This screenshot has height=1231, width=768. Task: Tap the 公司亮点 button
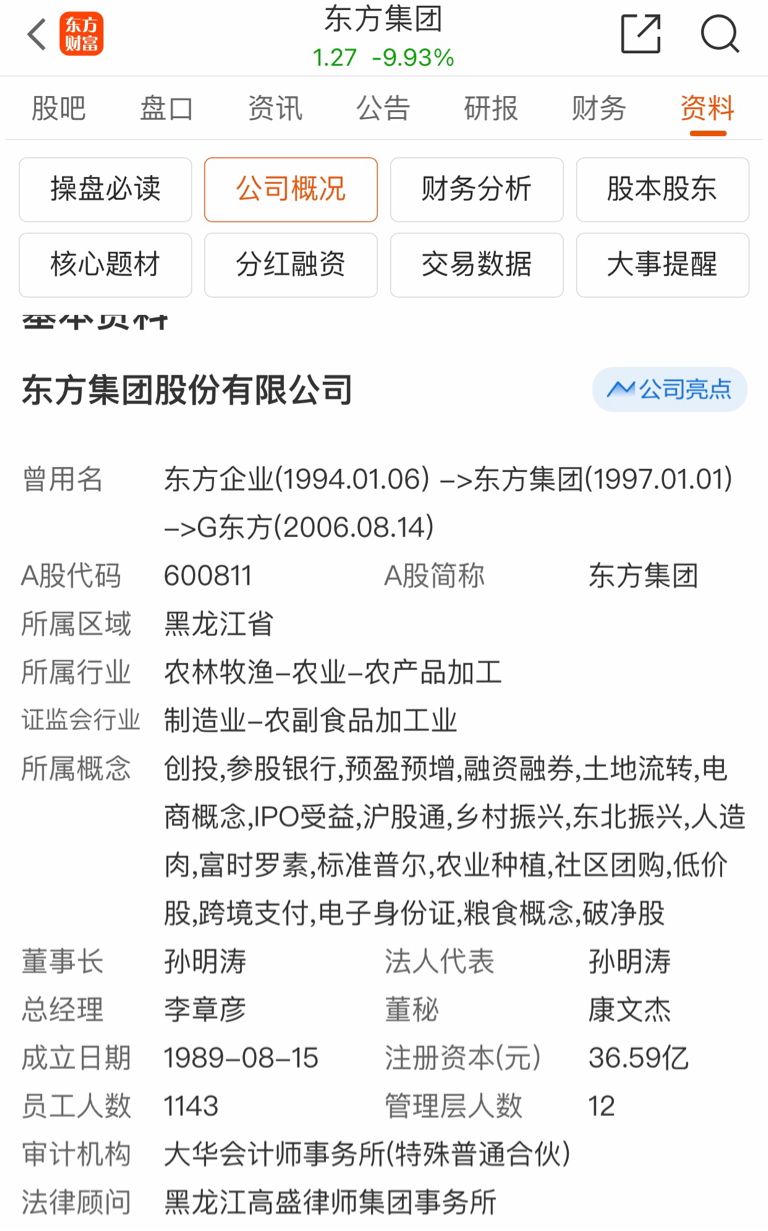670,389
